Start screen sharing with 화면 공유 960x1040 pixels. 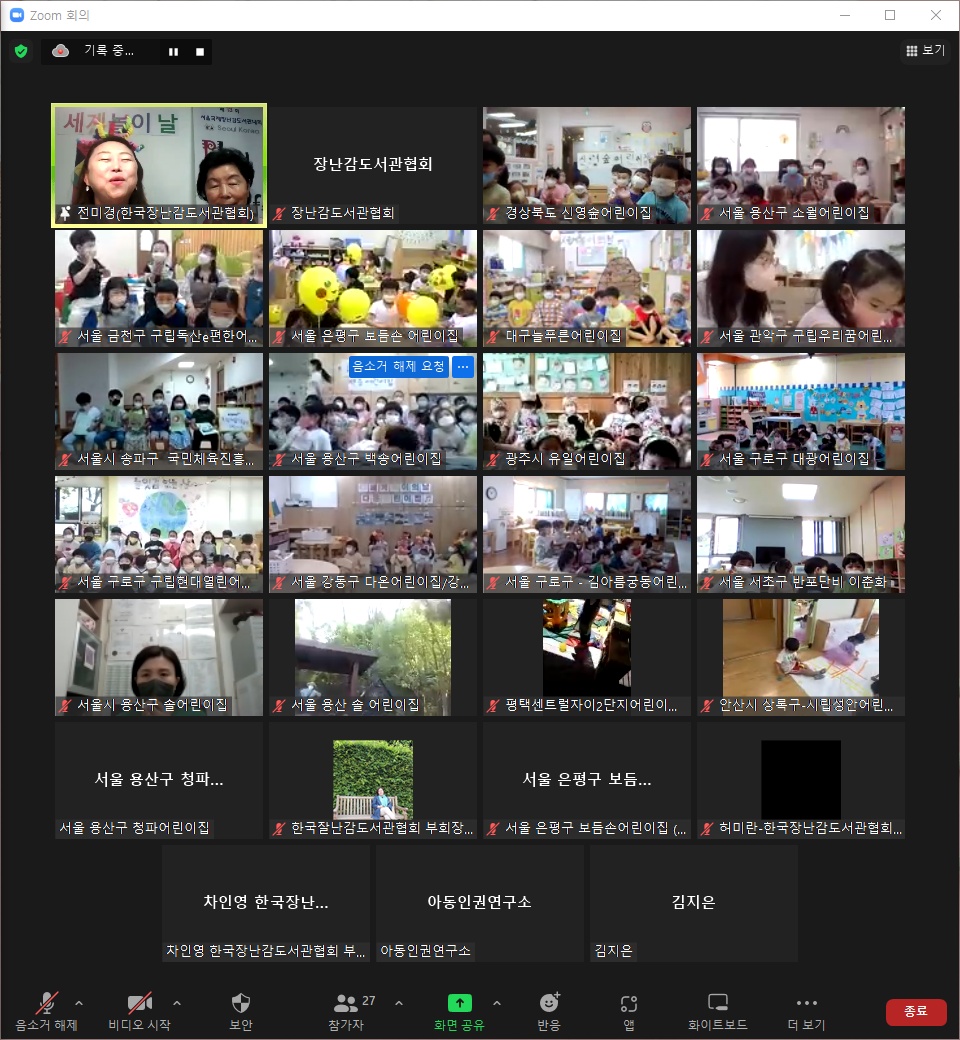[x=459, y=1010]
